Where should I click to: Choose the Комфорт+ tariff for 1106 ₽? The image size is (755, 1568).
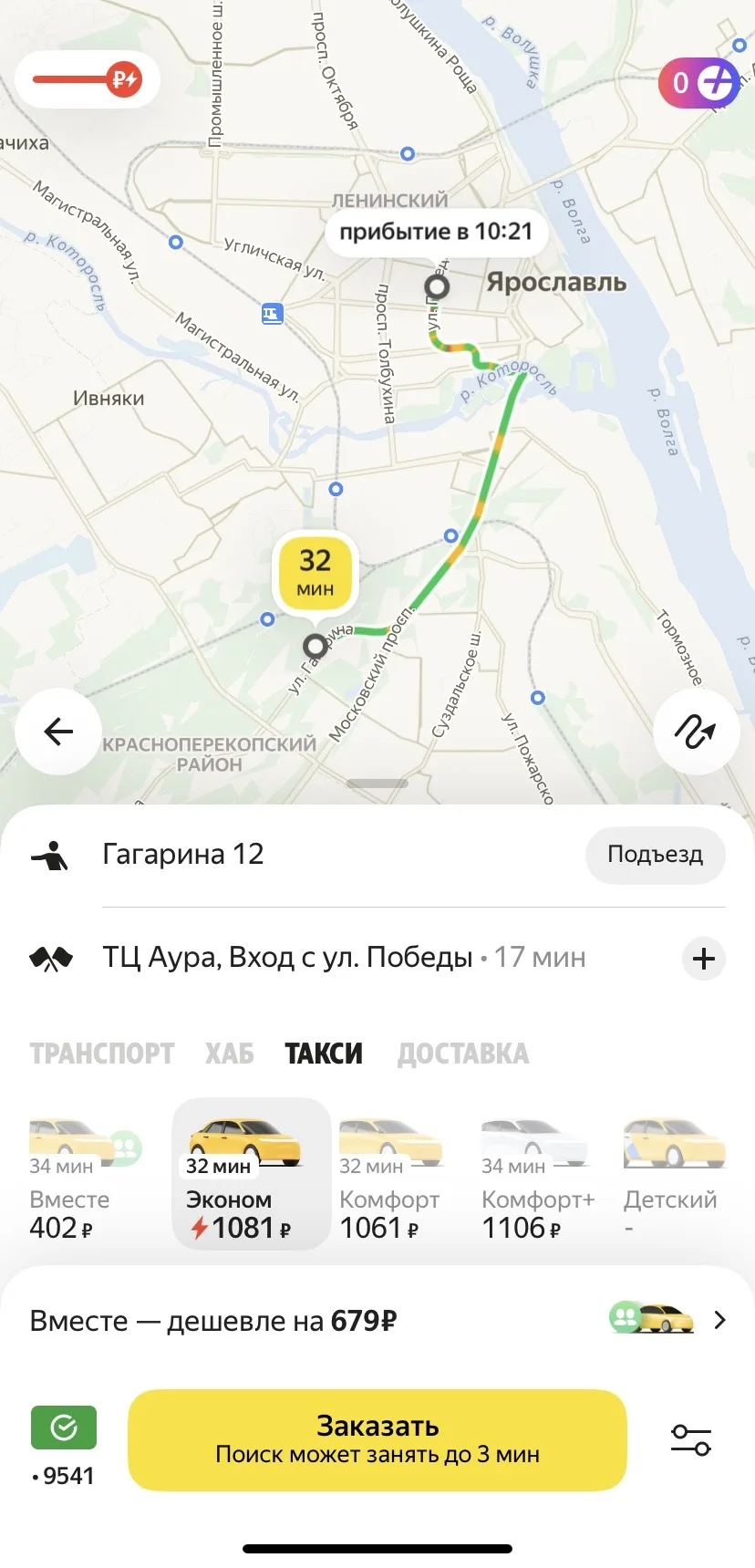(536, 1177)
